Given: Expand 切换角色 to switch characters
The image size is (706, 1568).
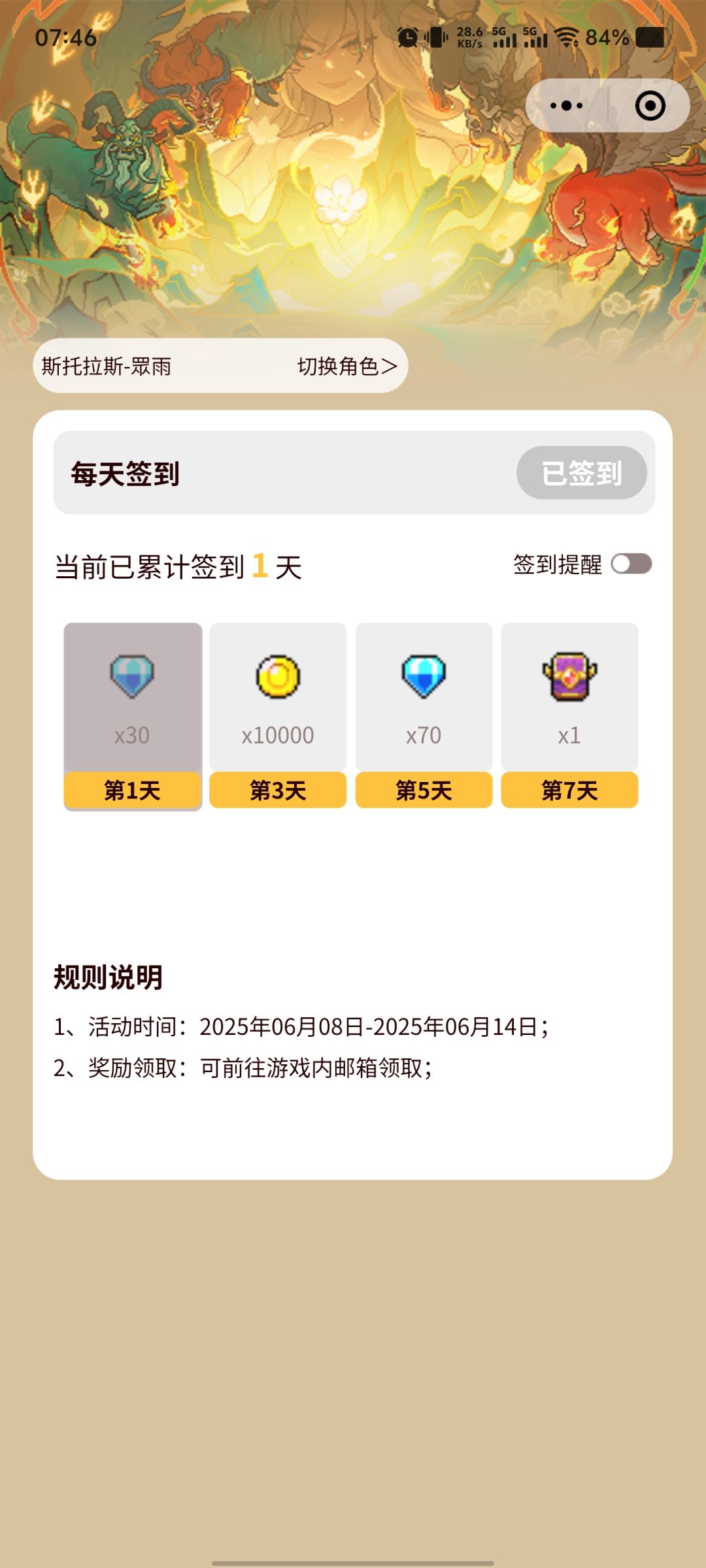Looking at the screenshot, I should point(346,366).
